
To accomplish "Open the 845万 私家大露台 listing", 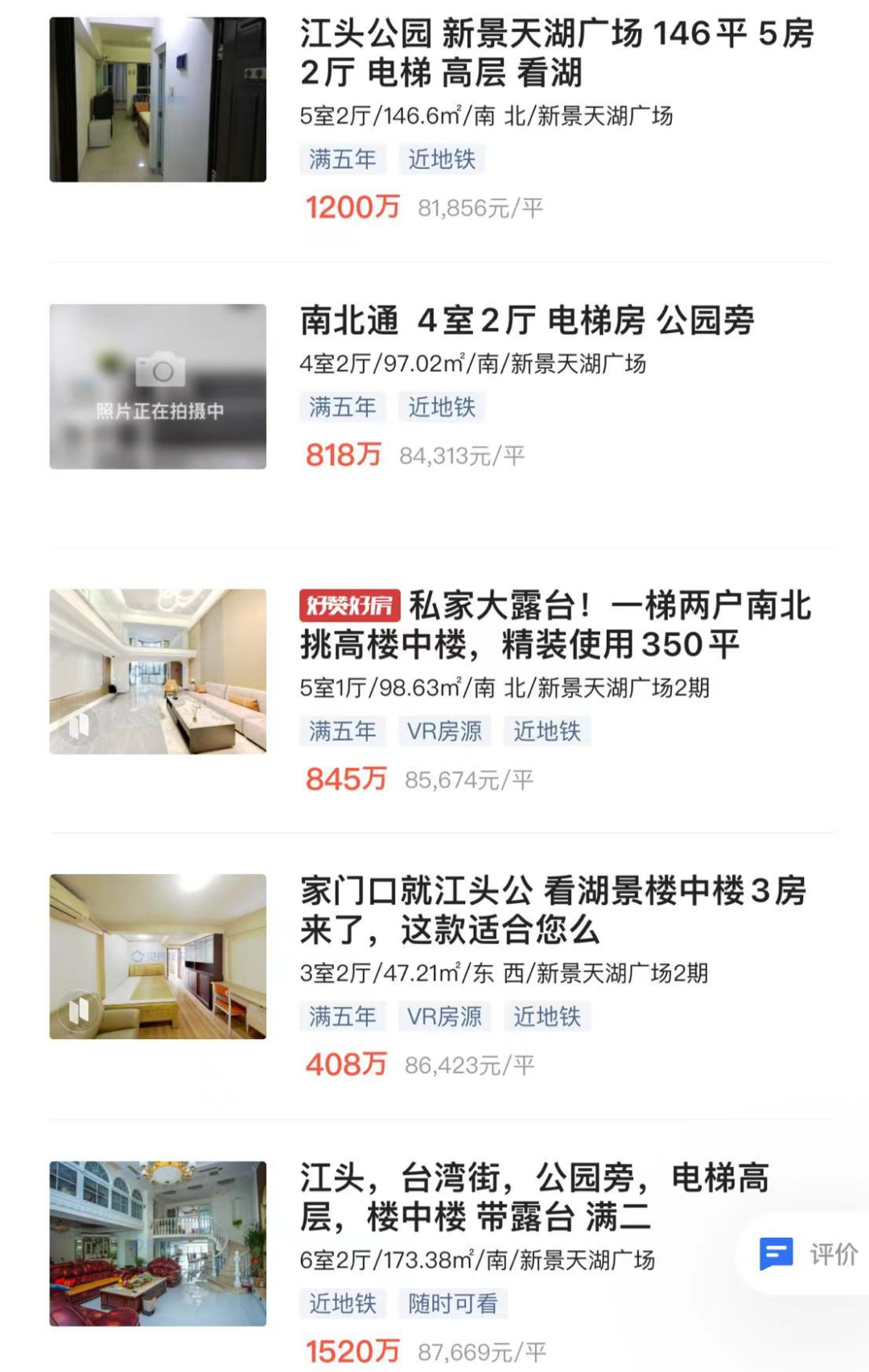I will coord(555,625).
